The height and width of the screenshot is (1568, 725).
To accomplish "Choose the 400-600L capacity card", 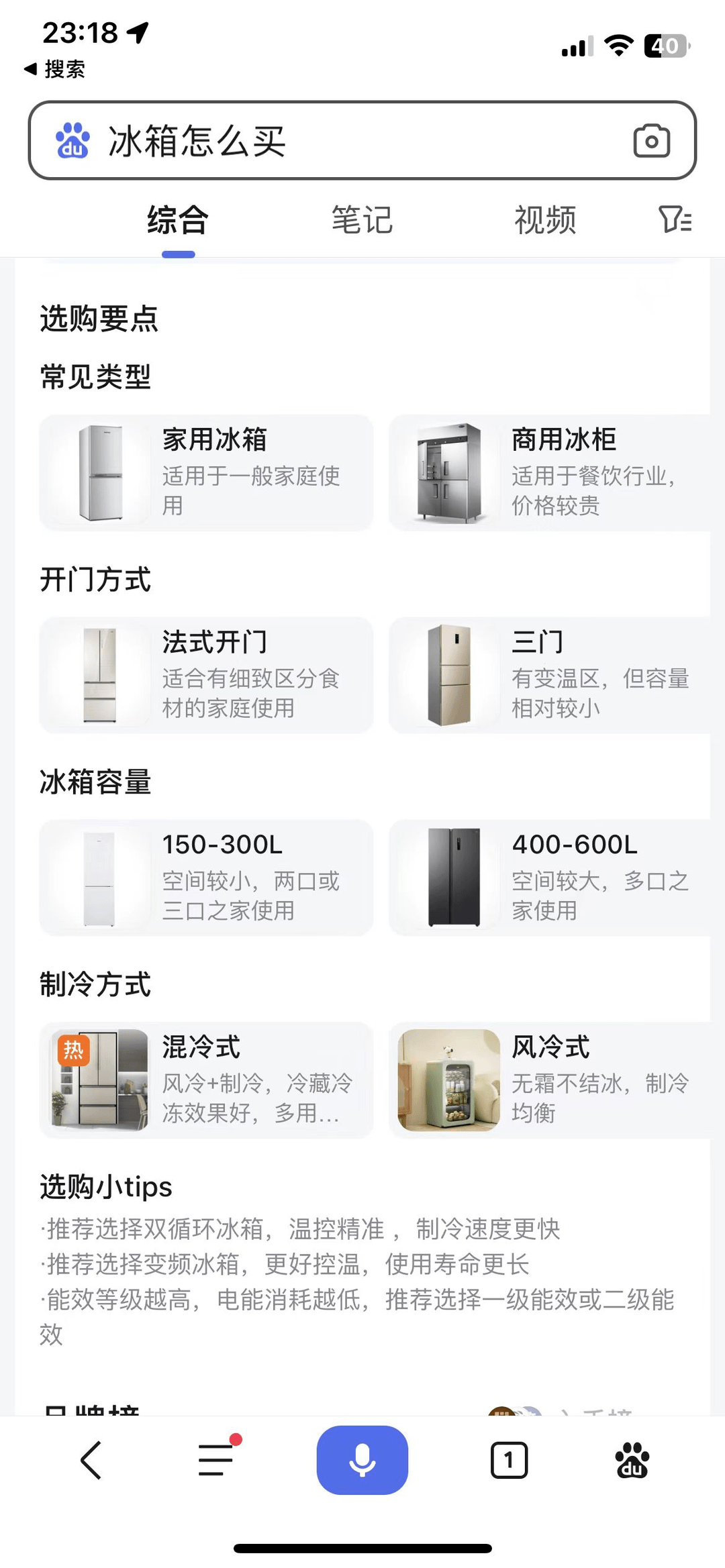I will [550, 878].
